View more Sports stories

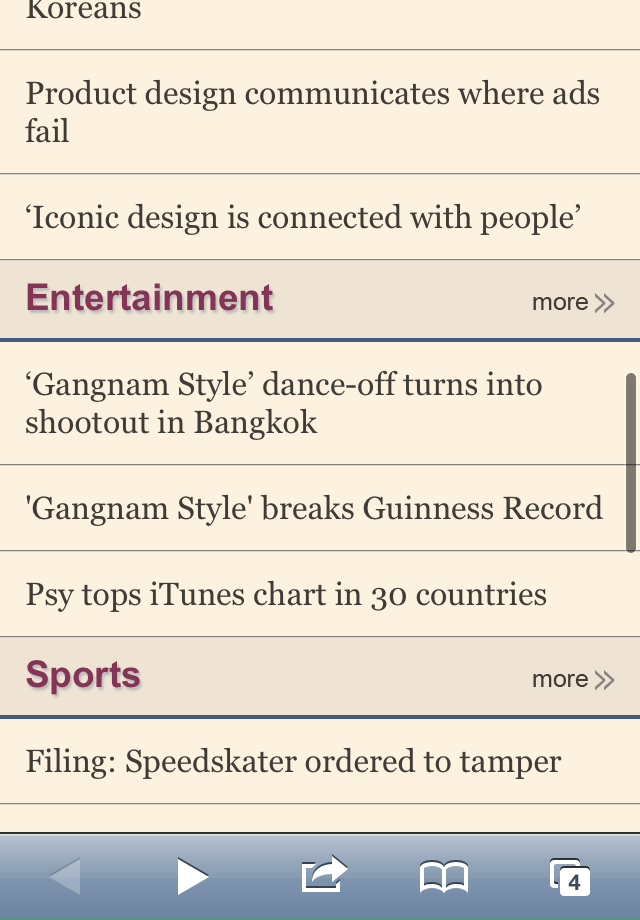click(x=572, y=679)
